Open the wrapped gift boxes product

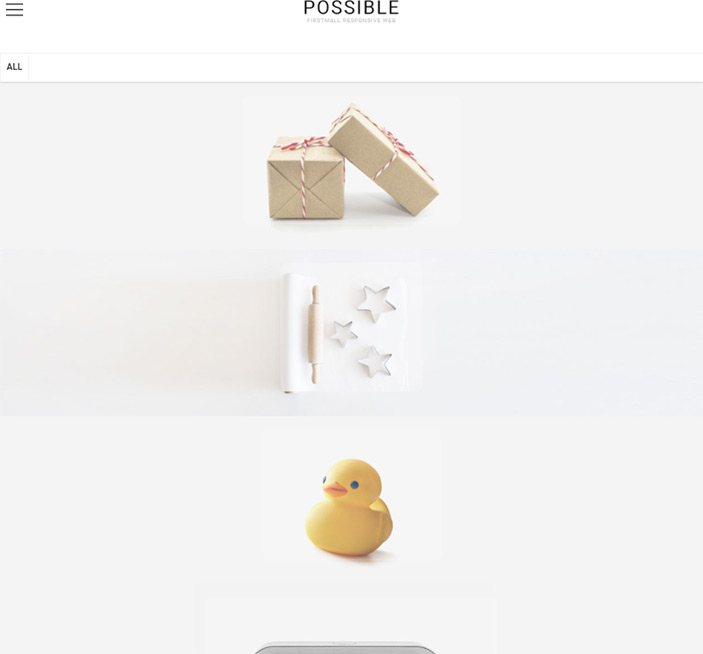(x=351, y=163)
